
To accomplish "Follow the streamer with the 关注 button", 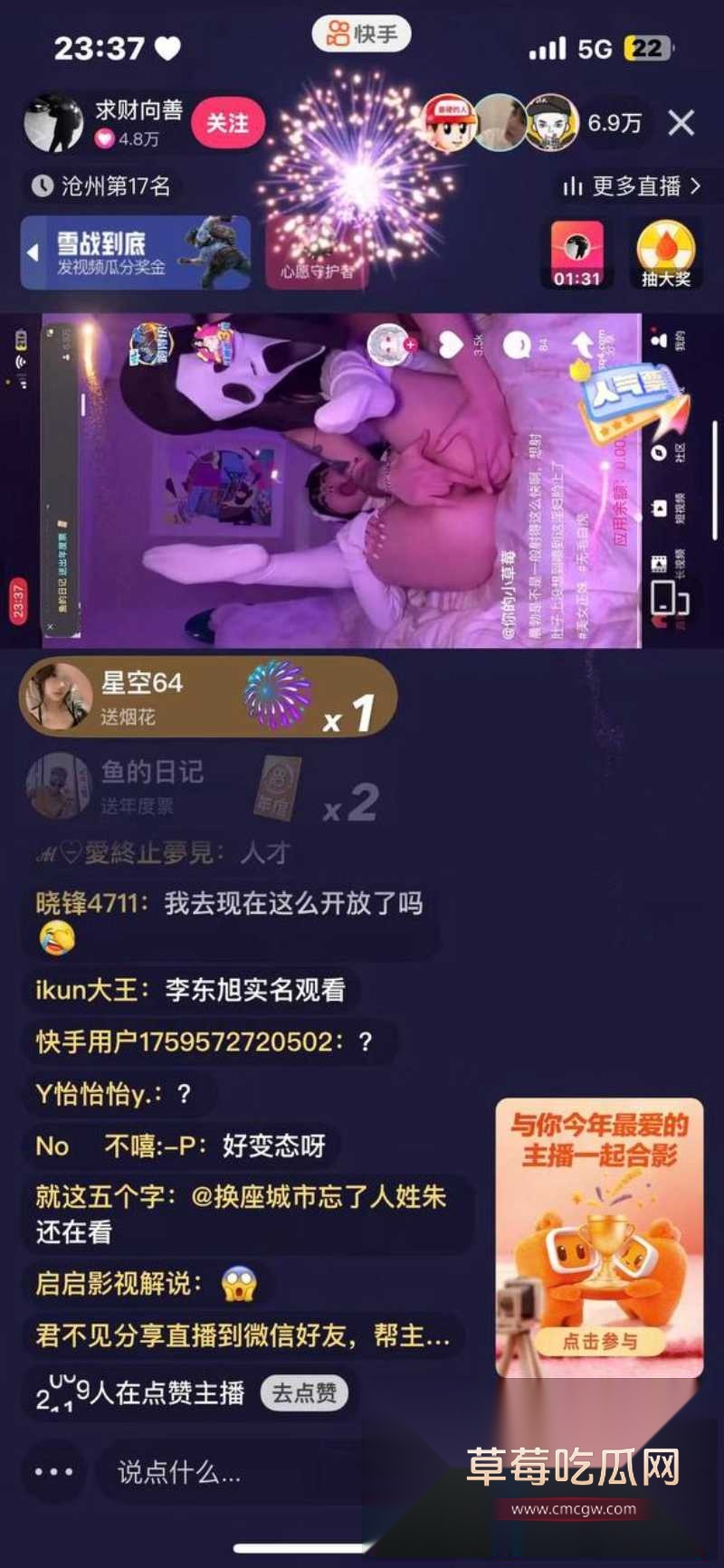I will click(x=229, y=124).
